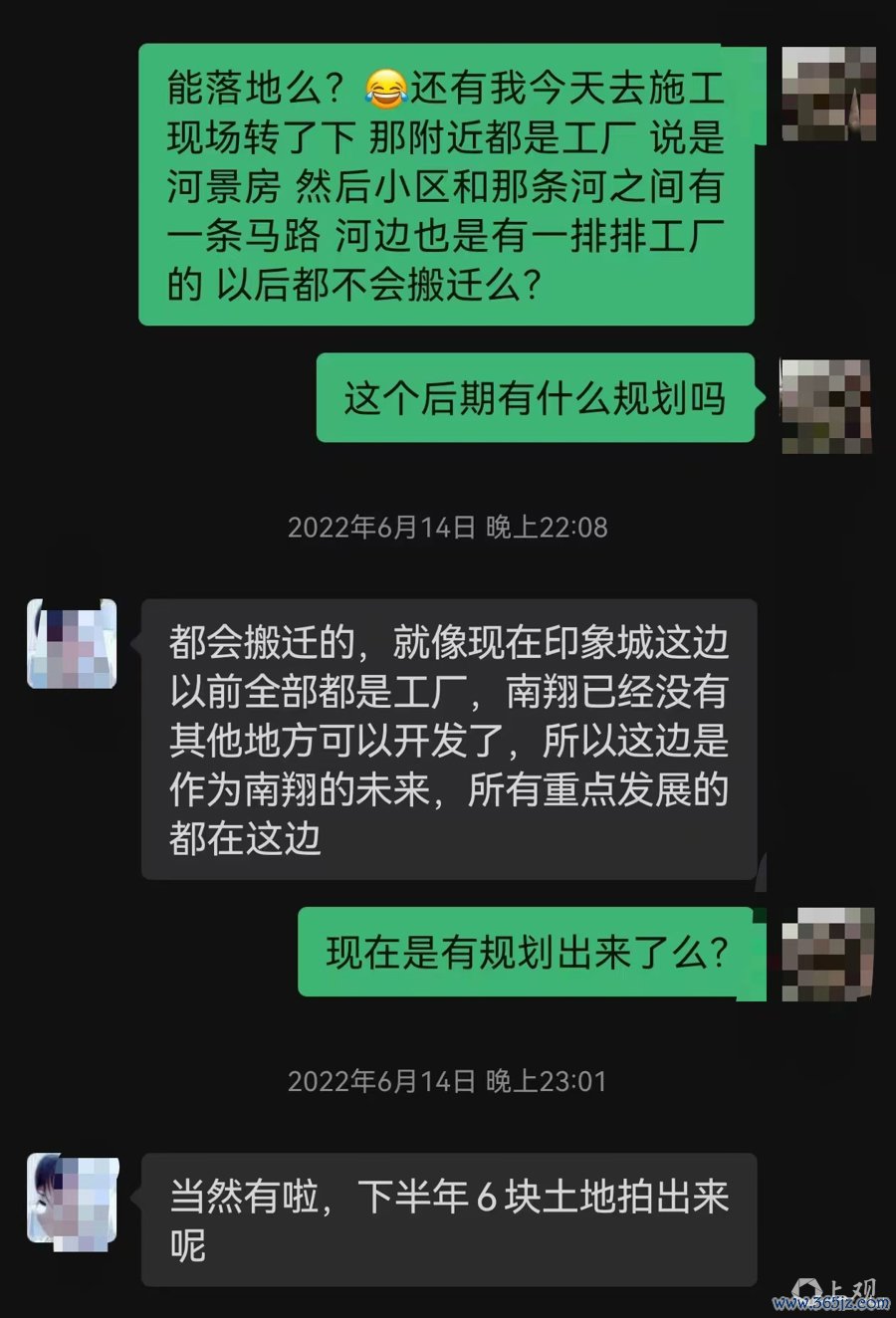
Task: Open sender's avatar beside '这个后期有什么规划吗'
Action: tap(826, 406)
